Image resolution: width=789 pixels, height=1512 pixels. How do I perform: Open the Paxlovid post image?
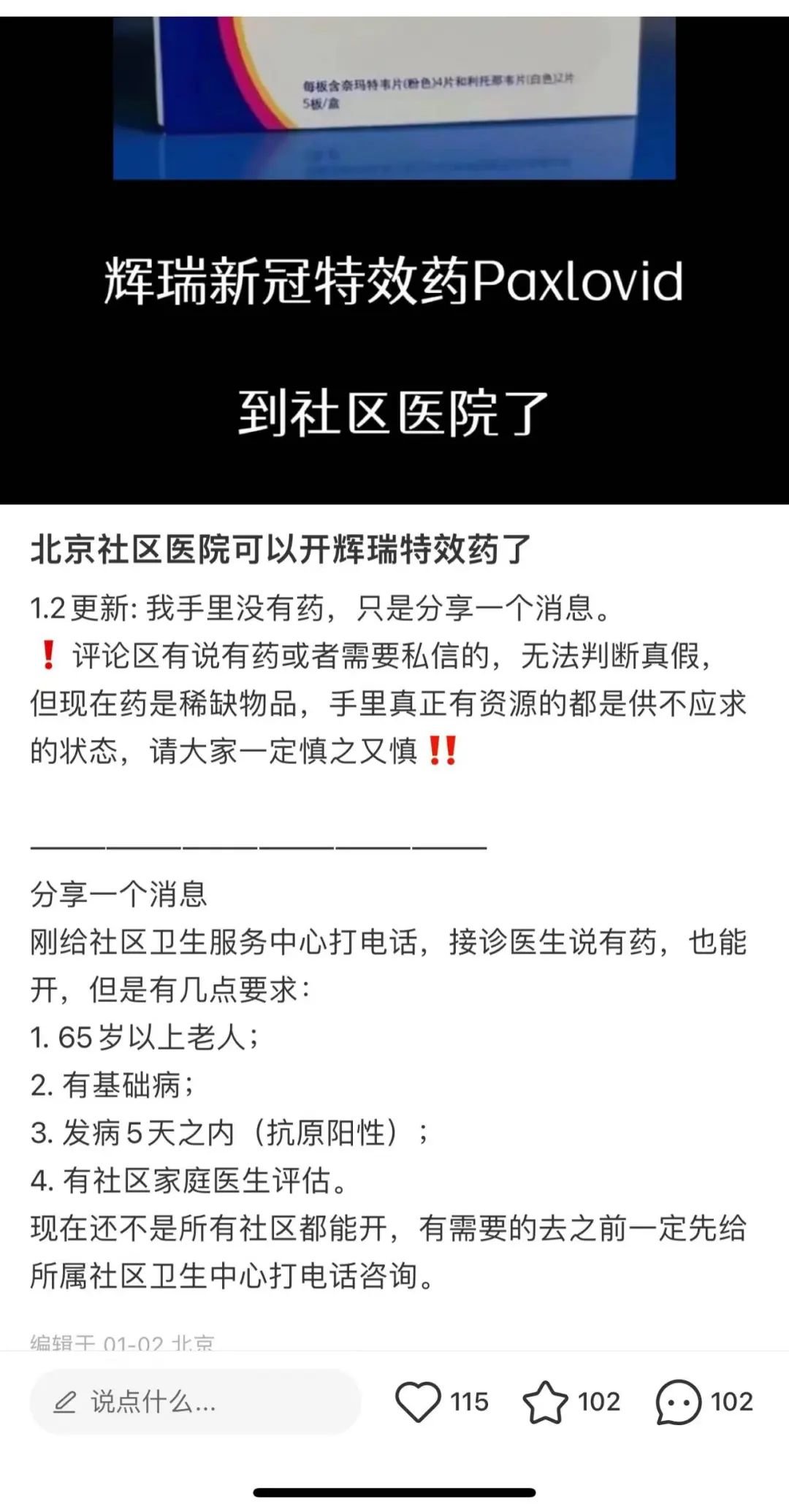[394, 256]
